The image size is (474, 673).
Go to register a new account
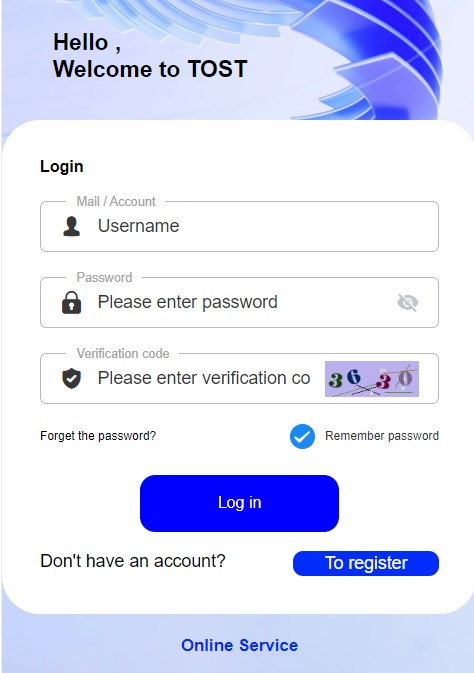[x=366, y=563]
